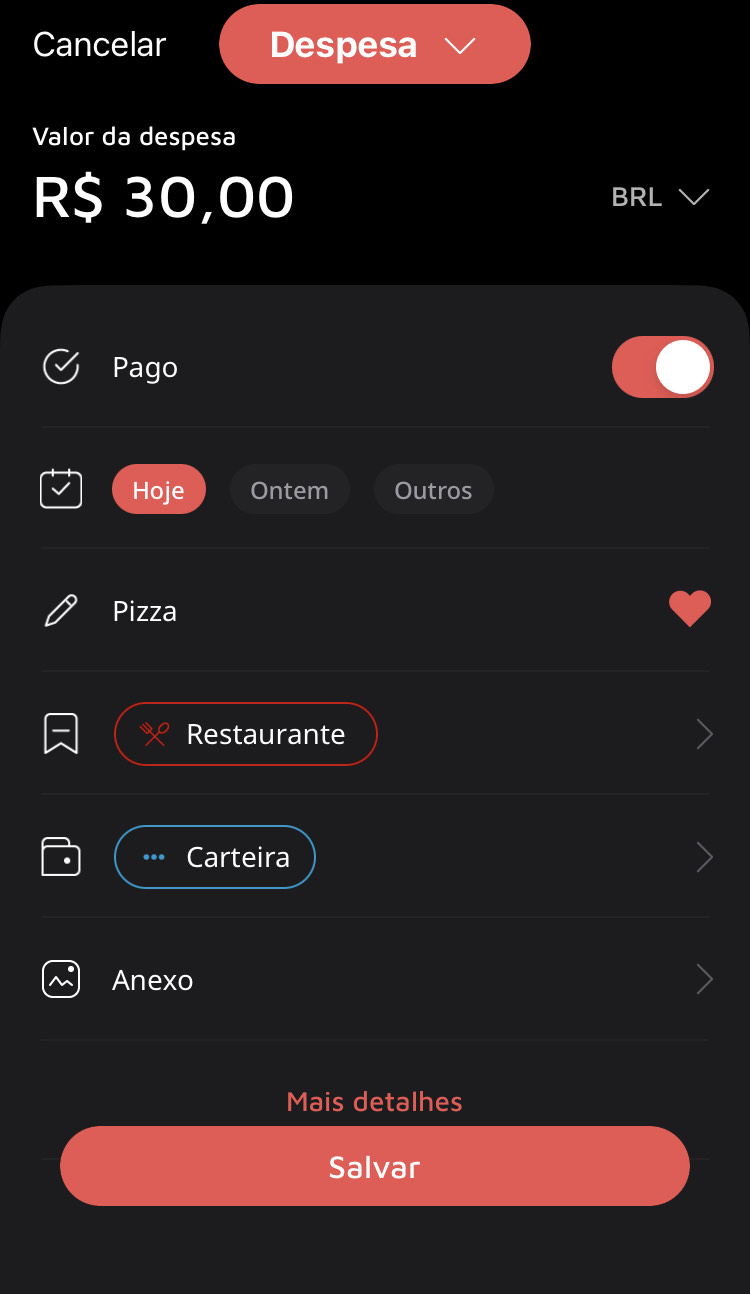
Task: Tap Cancelar to discard the expense
Action: point(99,45)
